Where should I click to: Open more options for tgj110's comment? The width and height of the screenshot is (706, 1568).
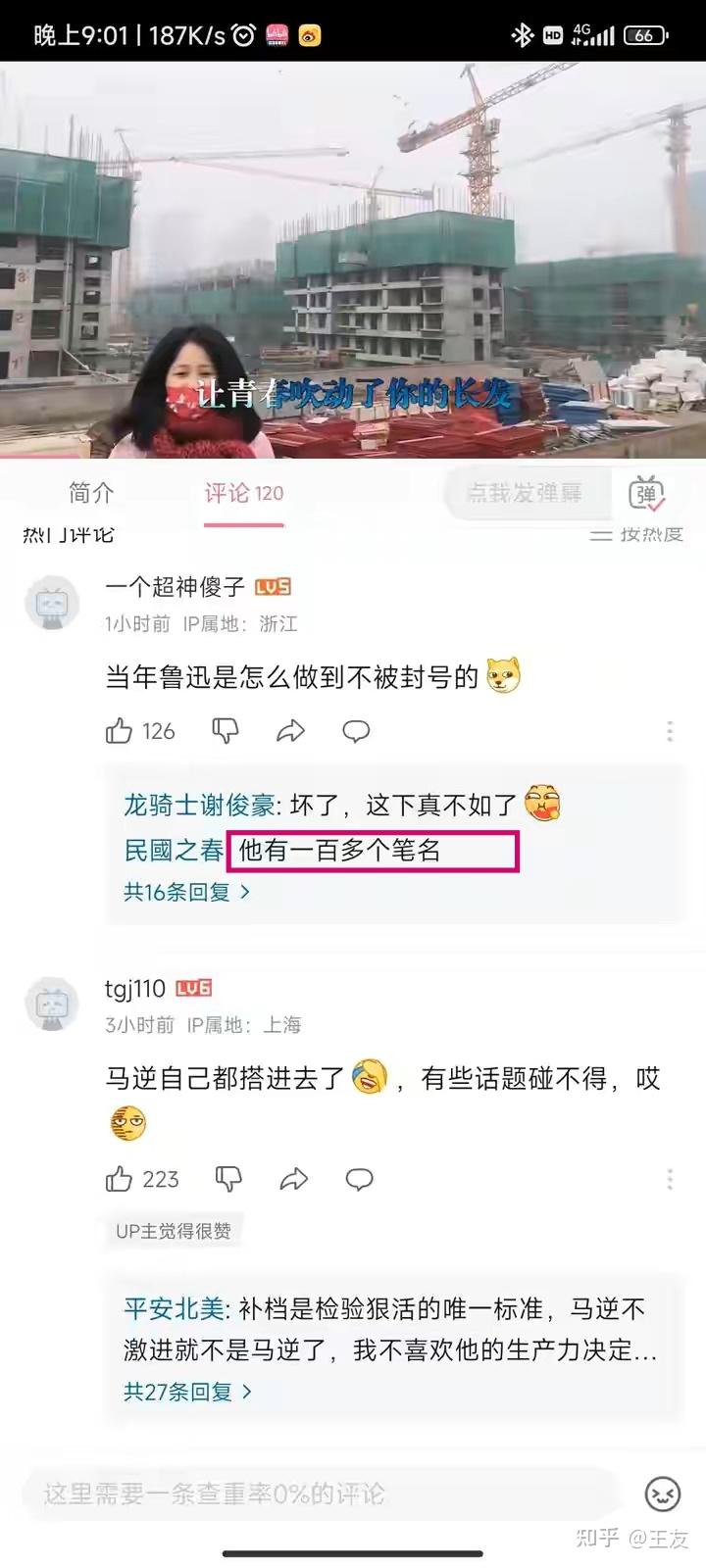[x=670, y=1179]
